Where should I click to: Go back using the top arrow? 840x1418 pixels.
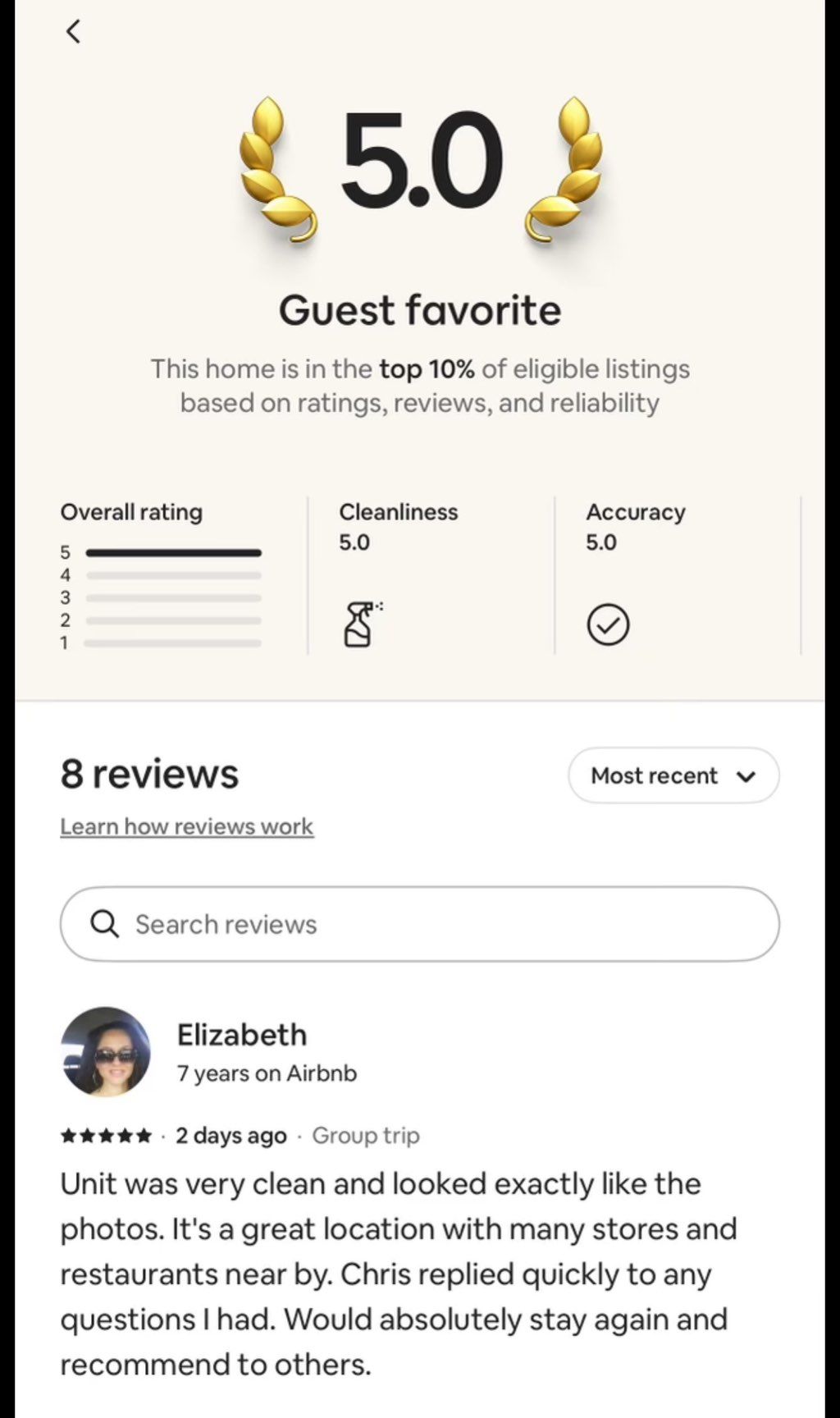[x=73, y=32]
